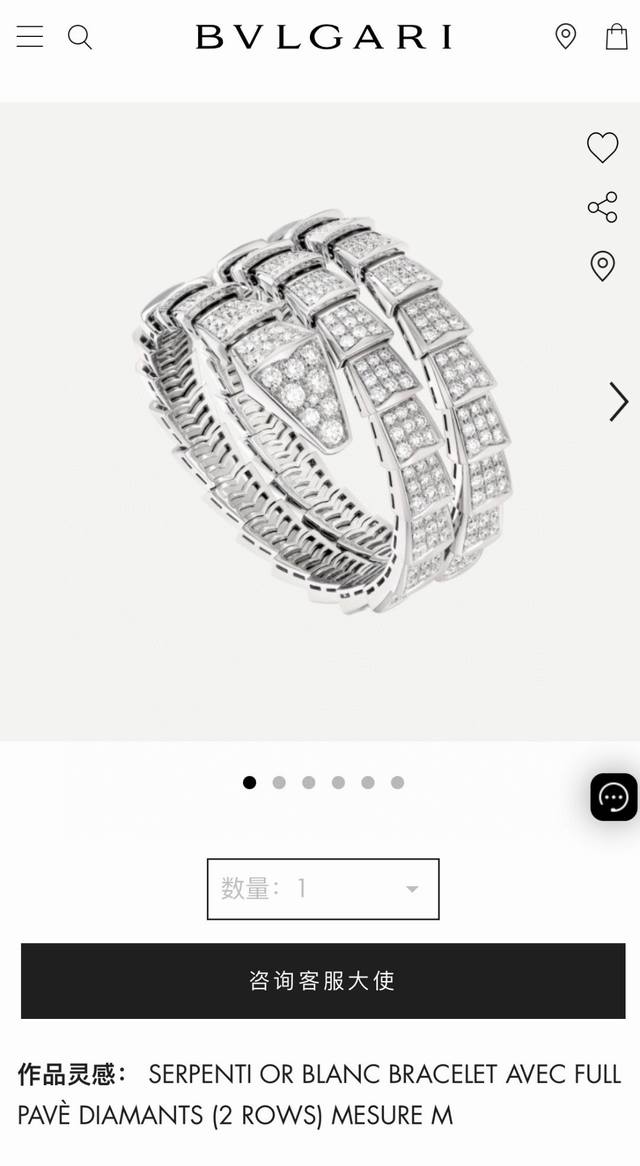Open store locator in header
Screen dimensions: 640x1166
click(x=566, y=37)
